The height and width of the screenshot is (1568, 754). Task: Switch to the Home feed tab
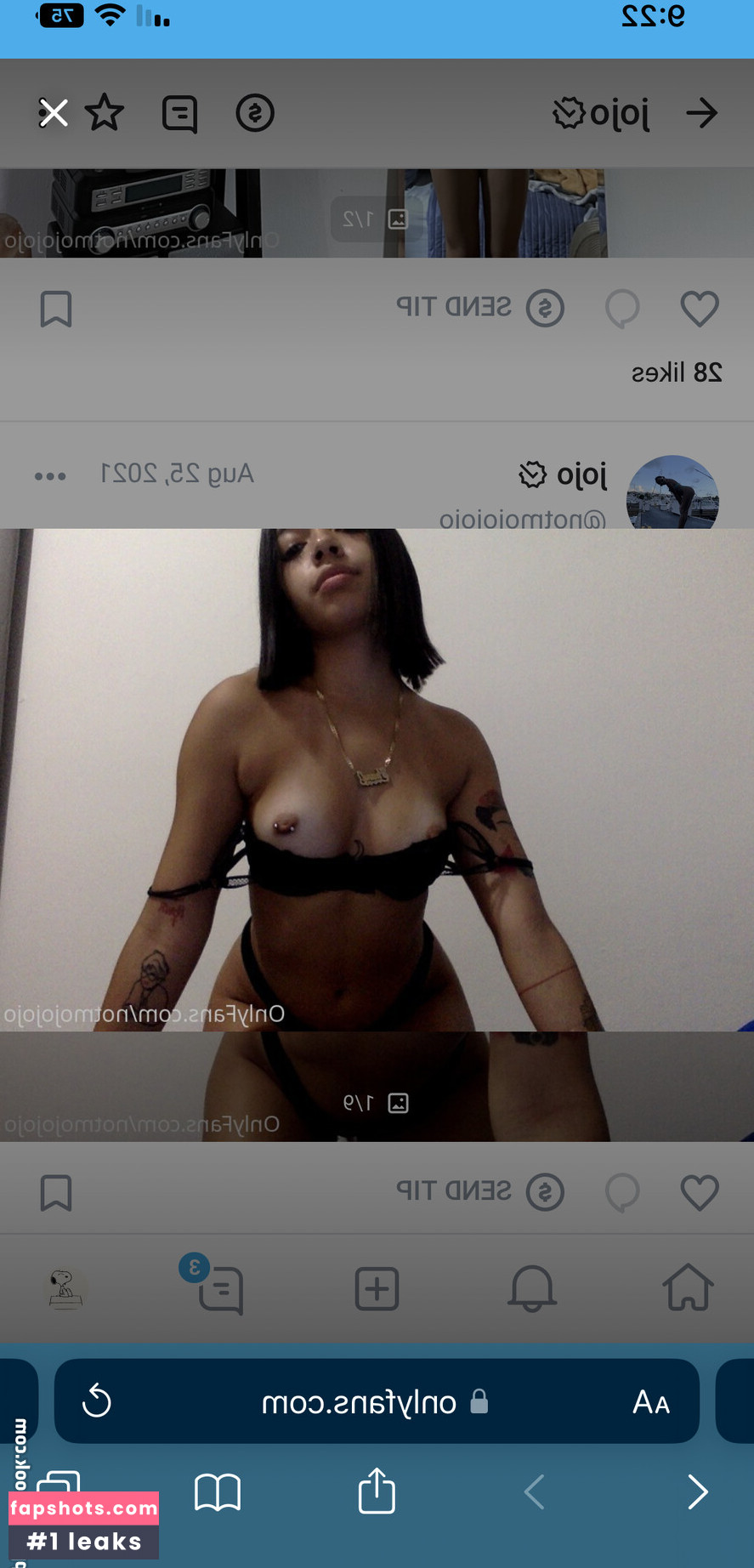pos(687,1288)
